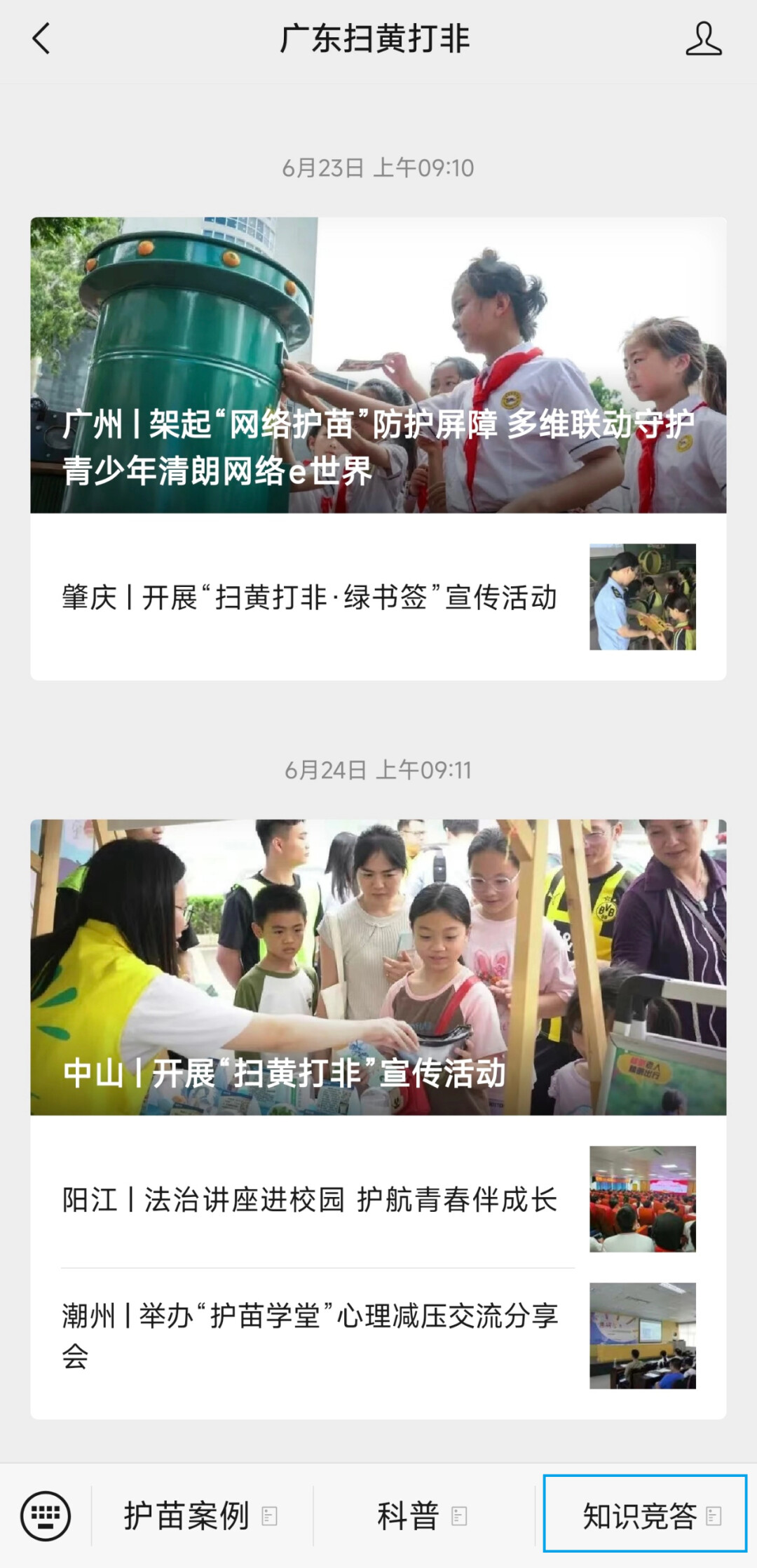The height and width of the screenshot is (1568, 757).
Task: Switch to keyboard input mode
Action: (46, 1515)
